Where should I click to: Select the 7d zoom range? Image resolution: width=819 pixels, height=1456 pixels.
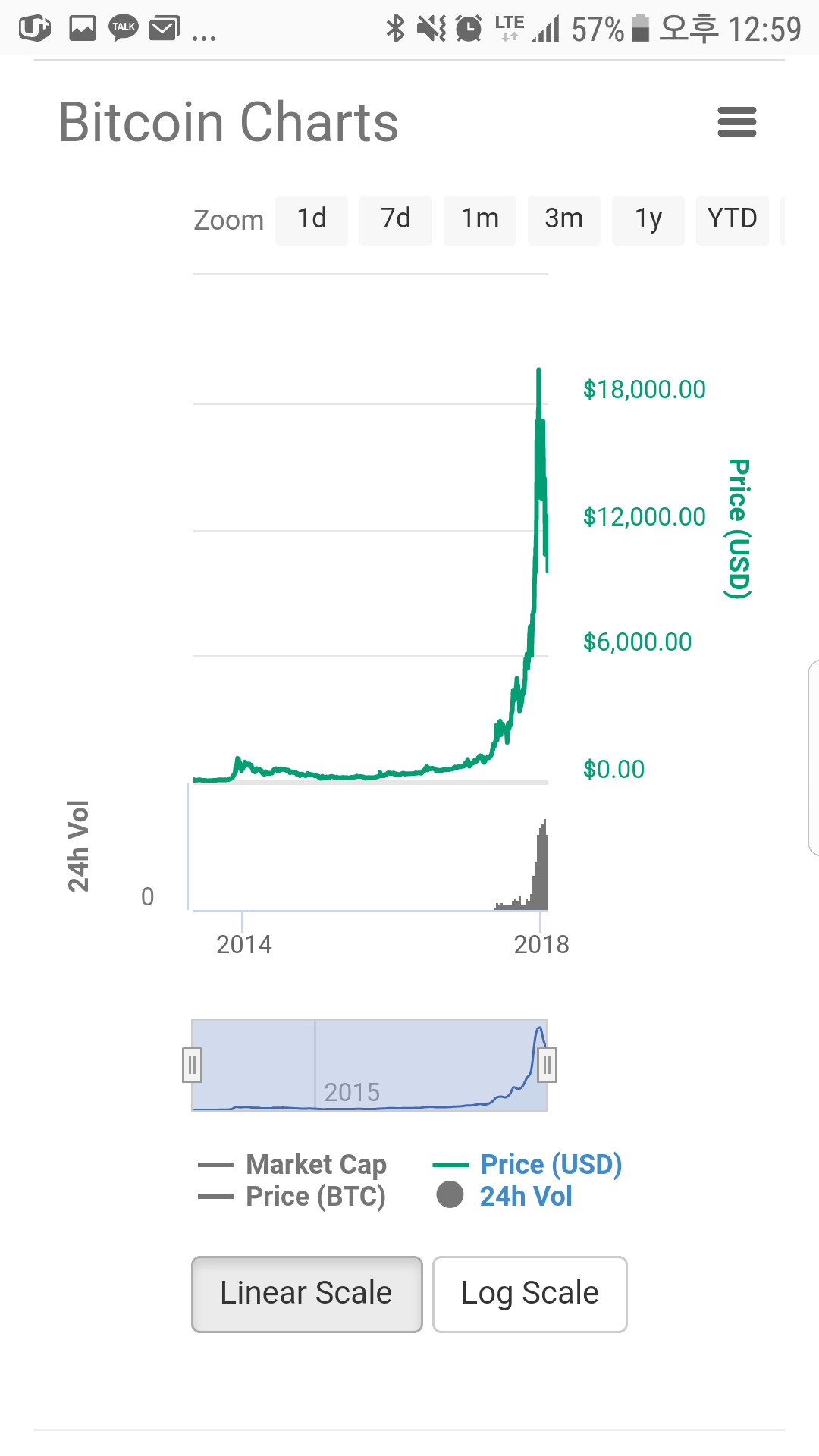tap(396, 220)
